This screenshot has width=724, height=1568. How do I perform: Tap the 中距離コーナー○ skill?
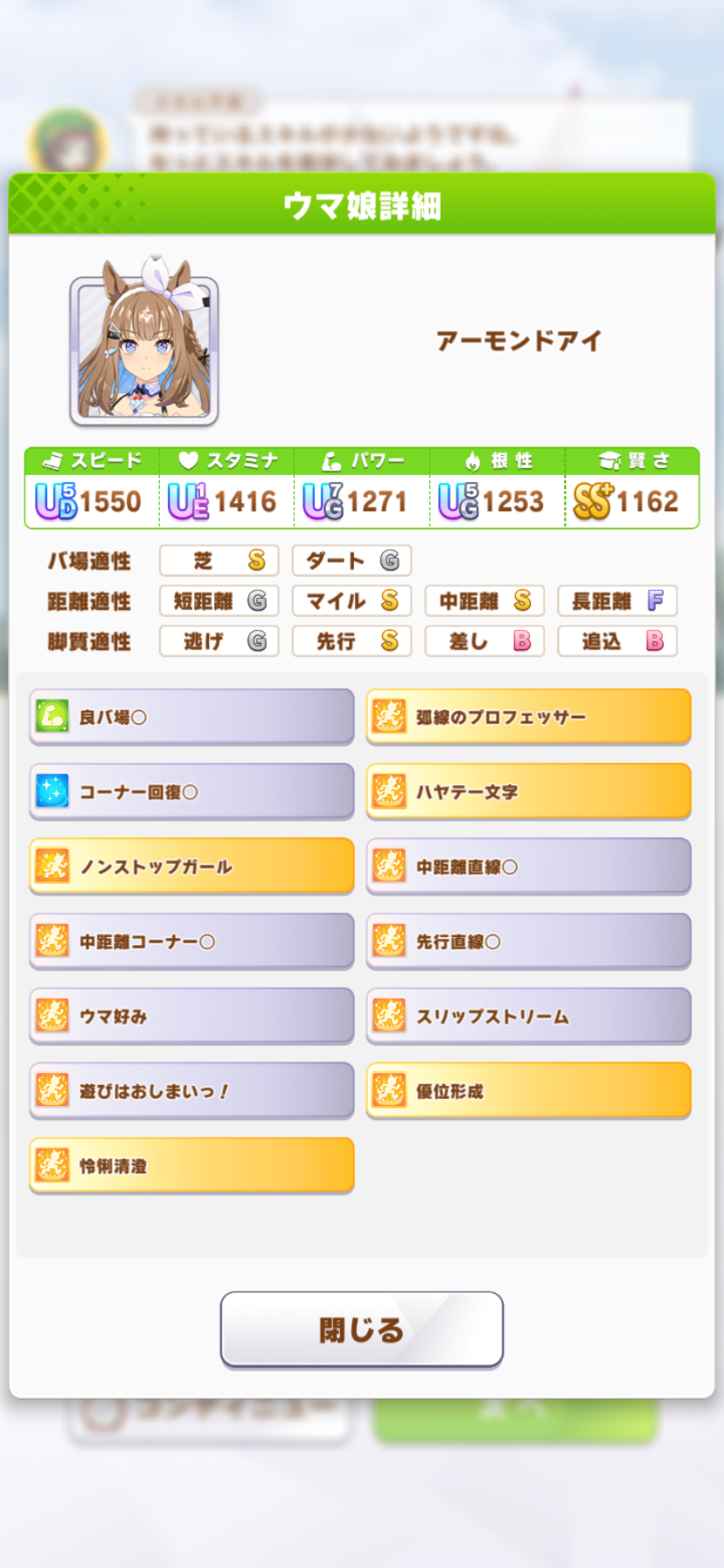[191, 941]
